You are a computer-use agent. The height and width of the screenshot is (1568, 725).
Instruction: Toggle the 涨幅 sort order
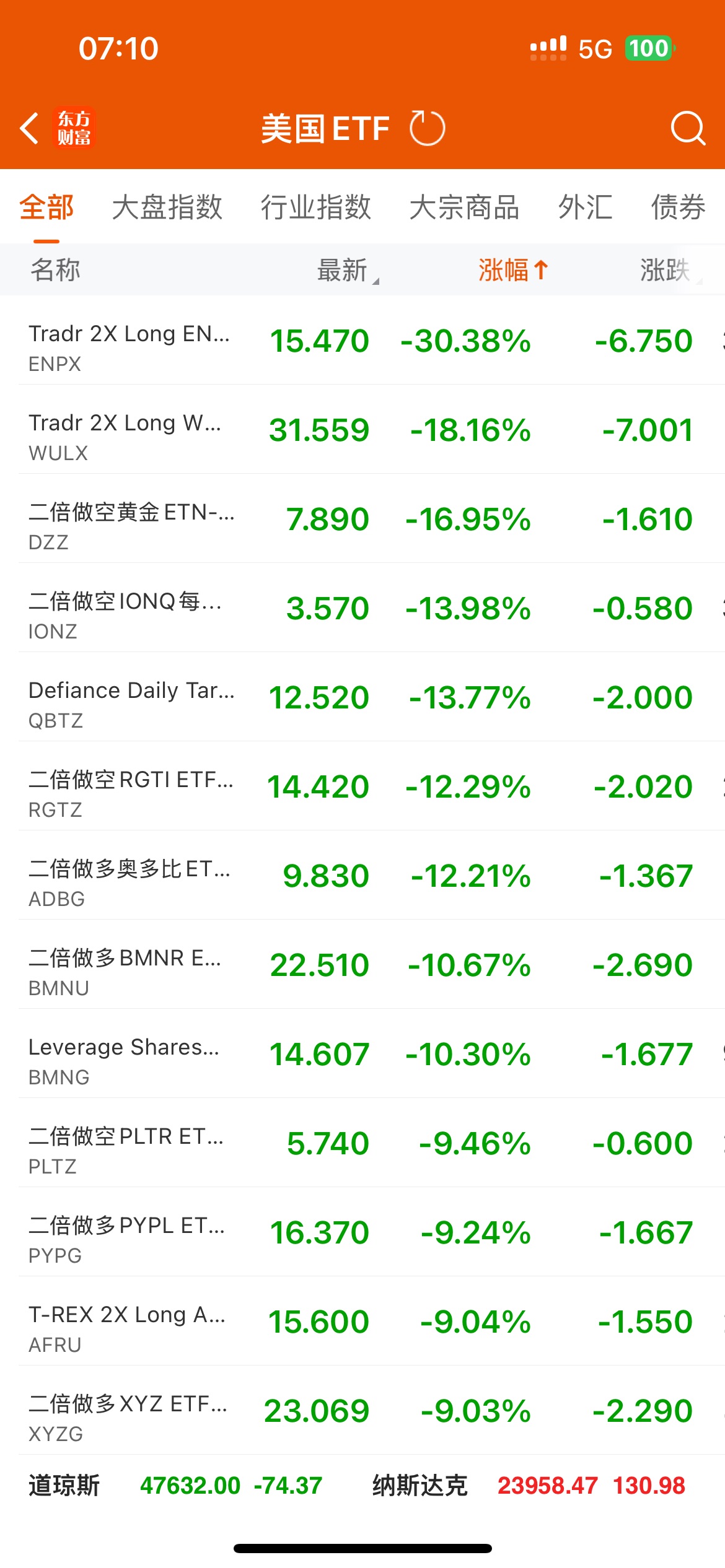coord(512,270)
